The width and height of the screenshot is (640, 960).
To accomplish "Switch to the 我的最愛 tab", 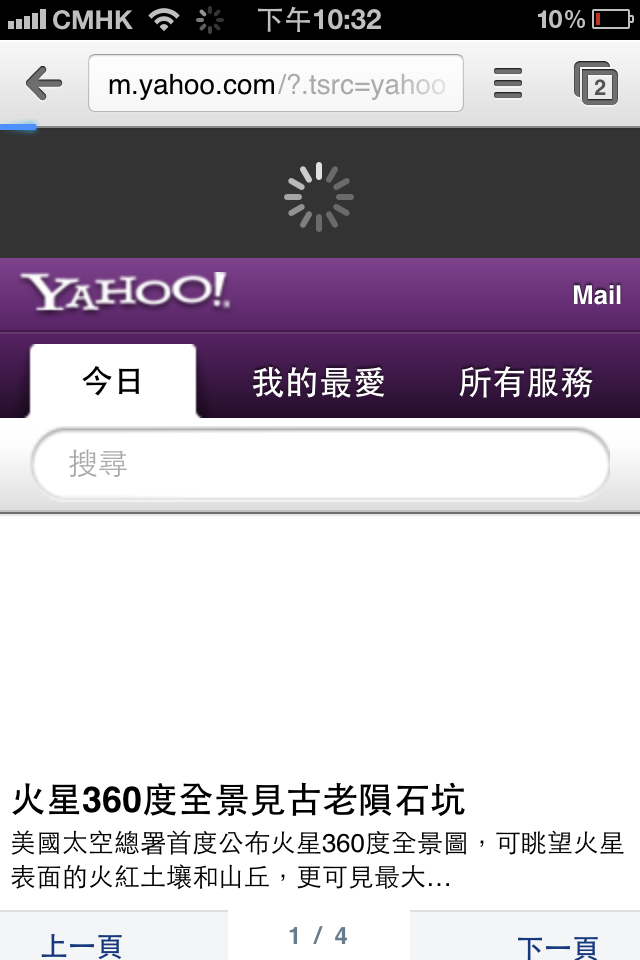I will click(318, 382).
